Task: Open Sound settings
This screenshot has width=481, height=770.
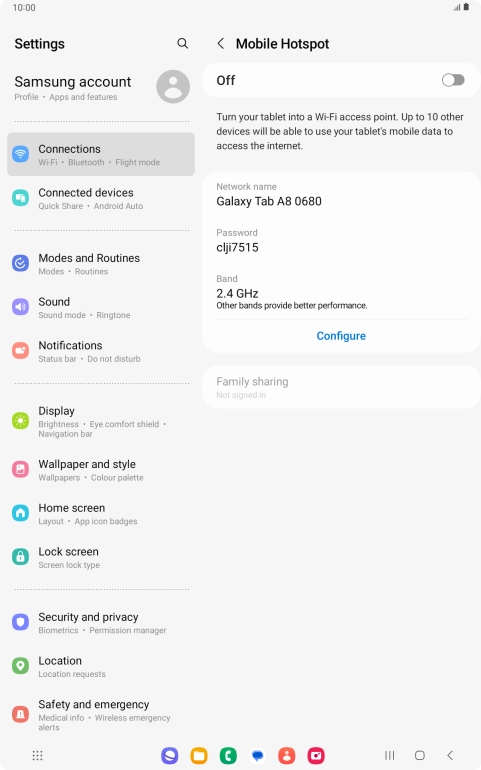Action: click(x=101, y=307)
